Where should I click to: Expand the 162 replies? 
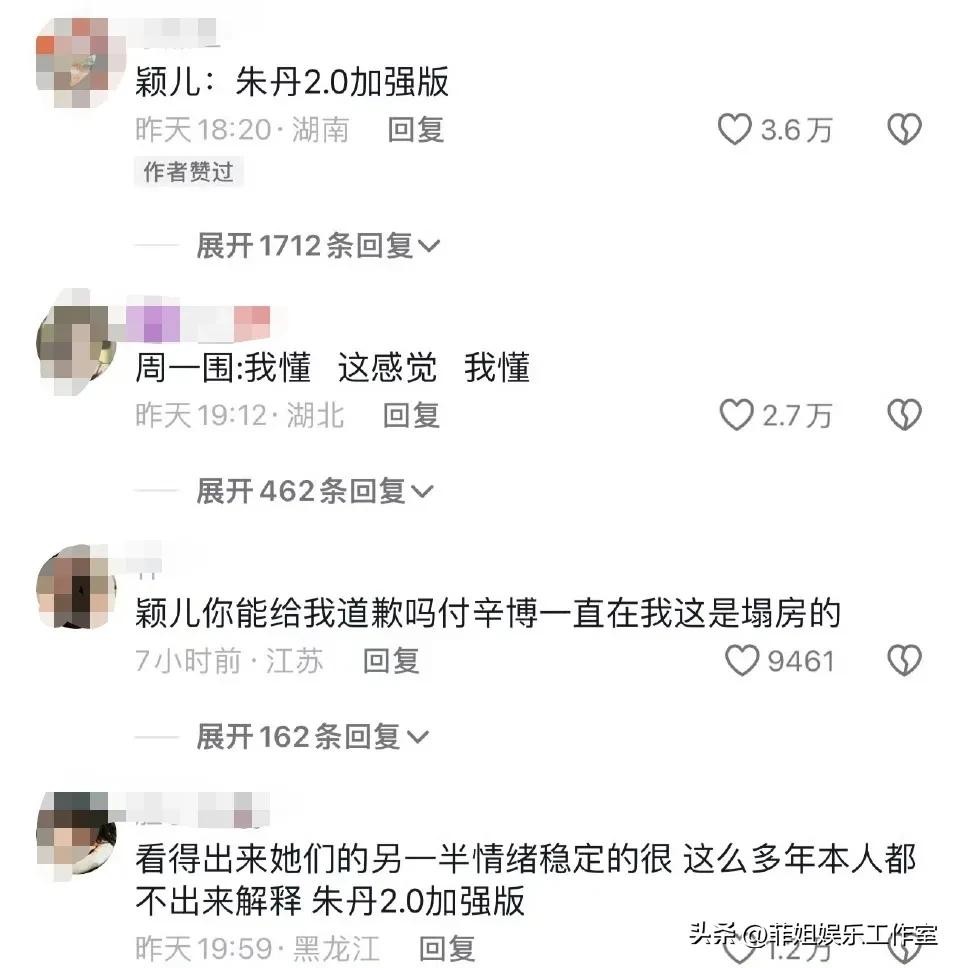point(312,738)
